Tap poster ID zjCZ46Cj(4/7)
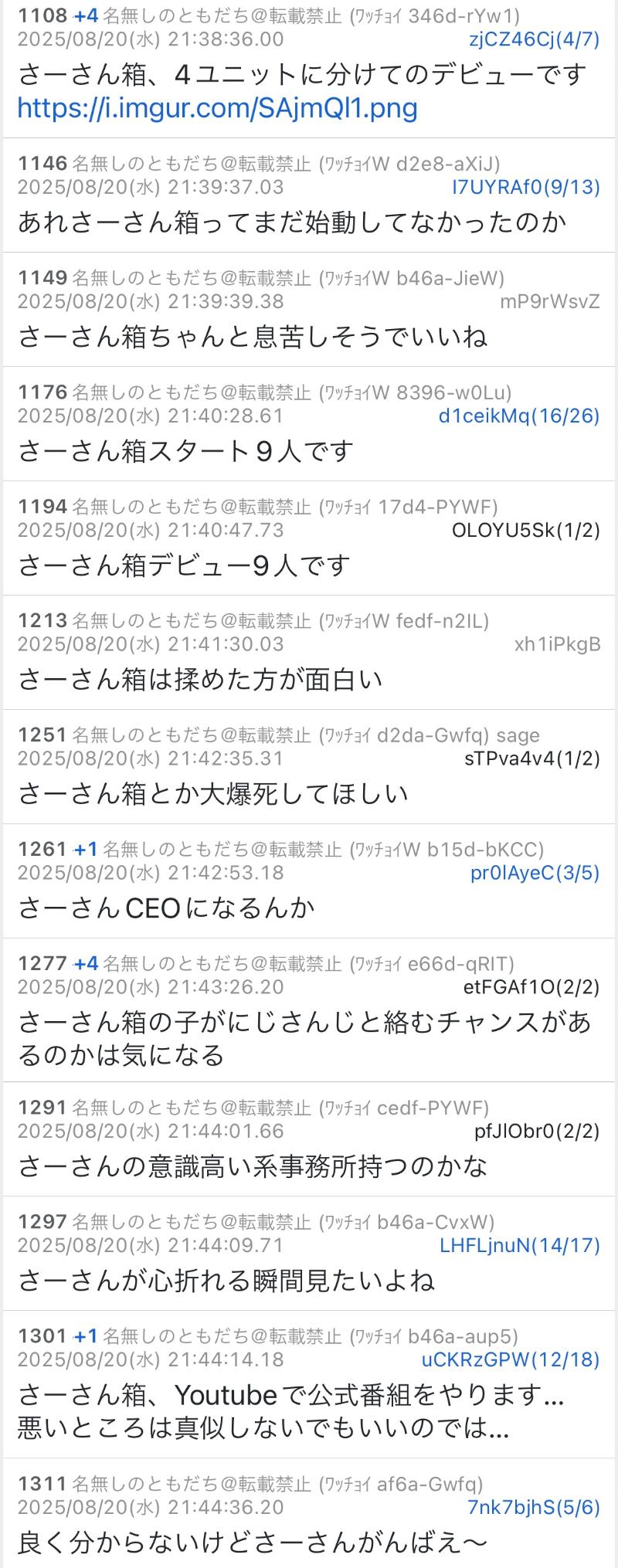 coord(534,39)
